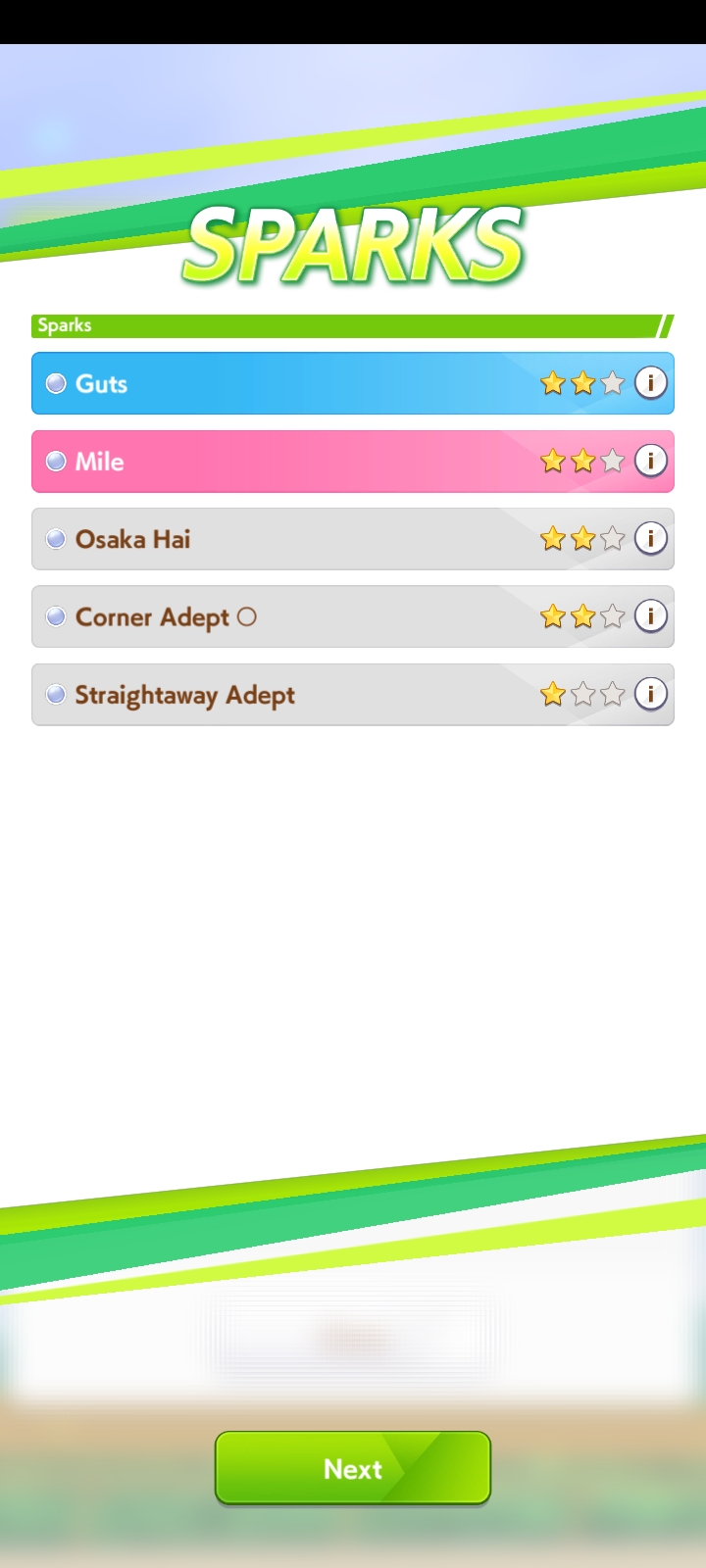Open info for the Guts spark
The height and width of the screenshot is (1568, 706).
[x=650, y=382]
